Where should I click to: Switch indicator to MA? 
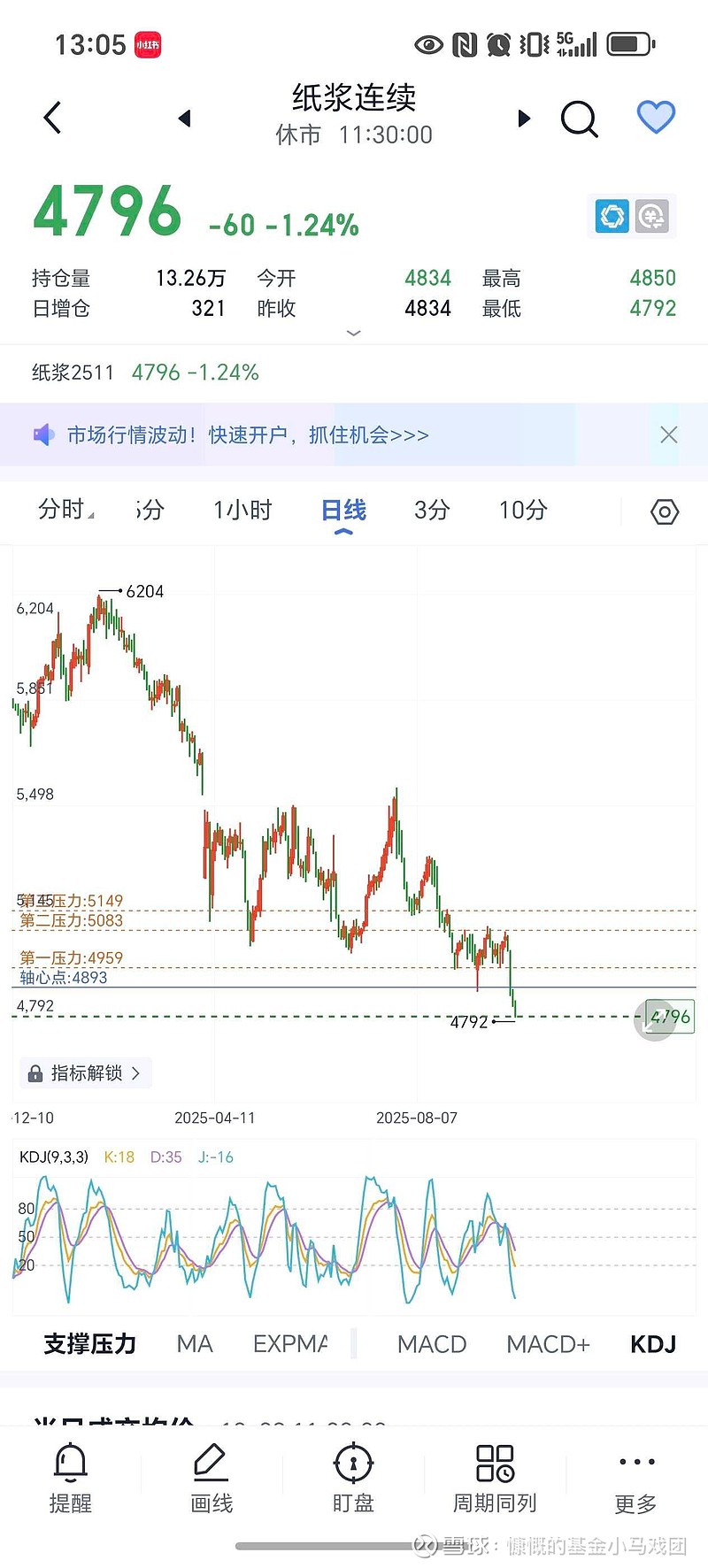point(195,1344)
